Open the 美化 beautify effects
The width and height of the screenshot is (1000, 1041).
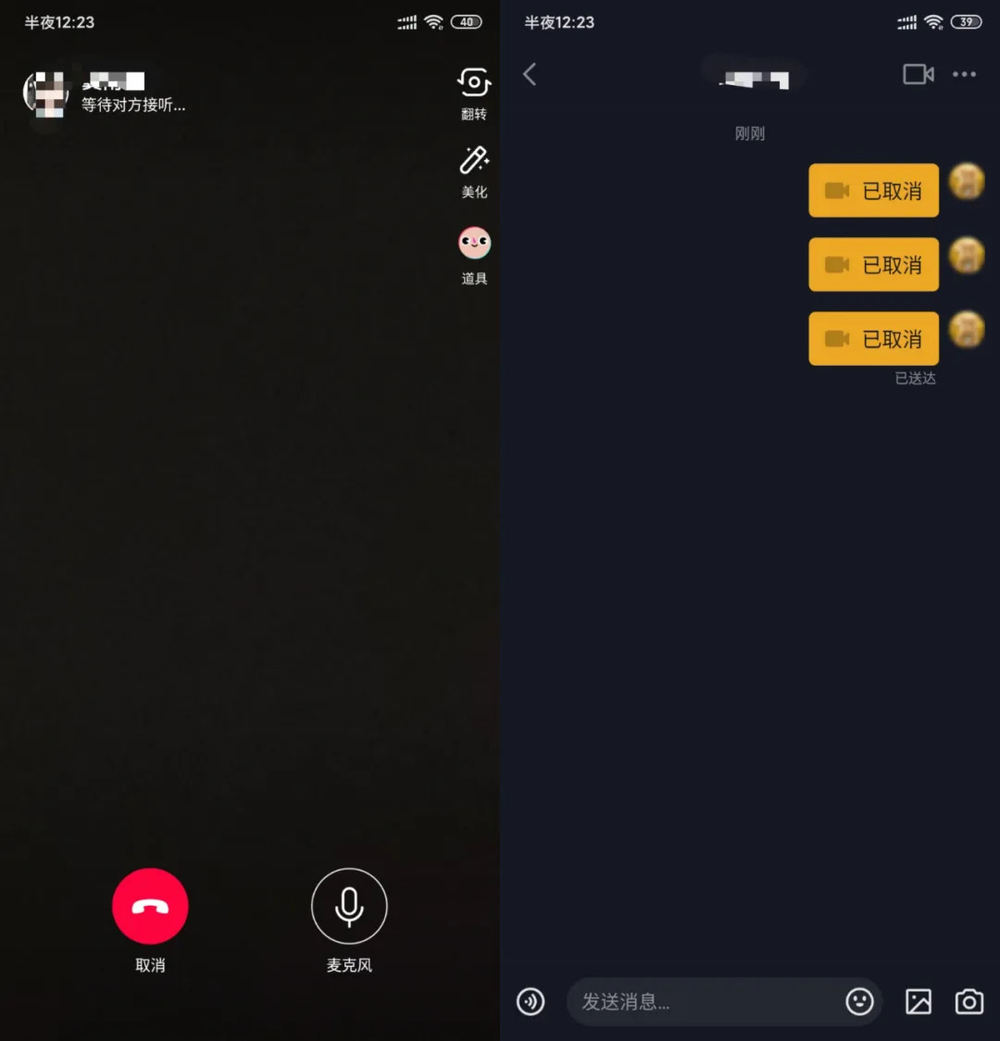[473, 160]
